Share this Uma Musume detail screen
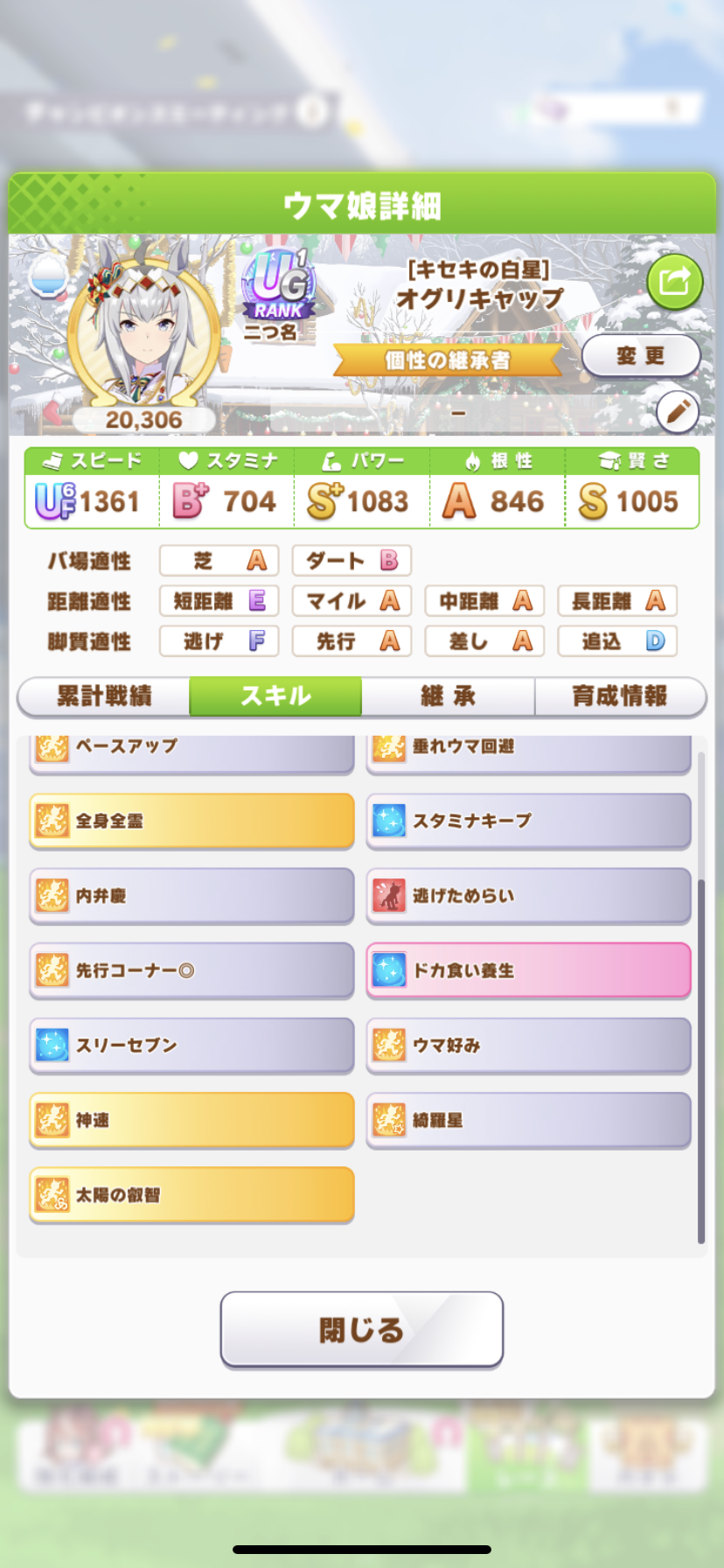Viewport: 724px width, 1568px height. coord(674,282)
